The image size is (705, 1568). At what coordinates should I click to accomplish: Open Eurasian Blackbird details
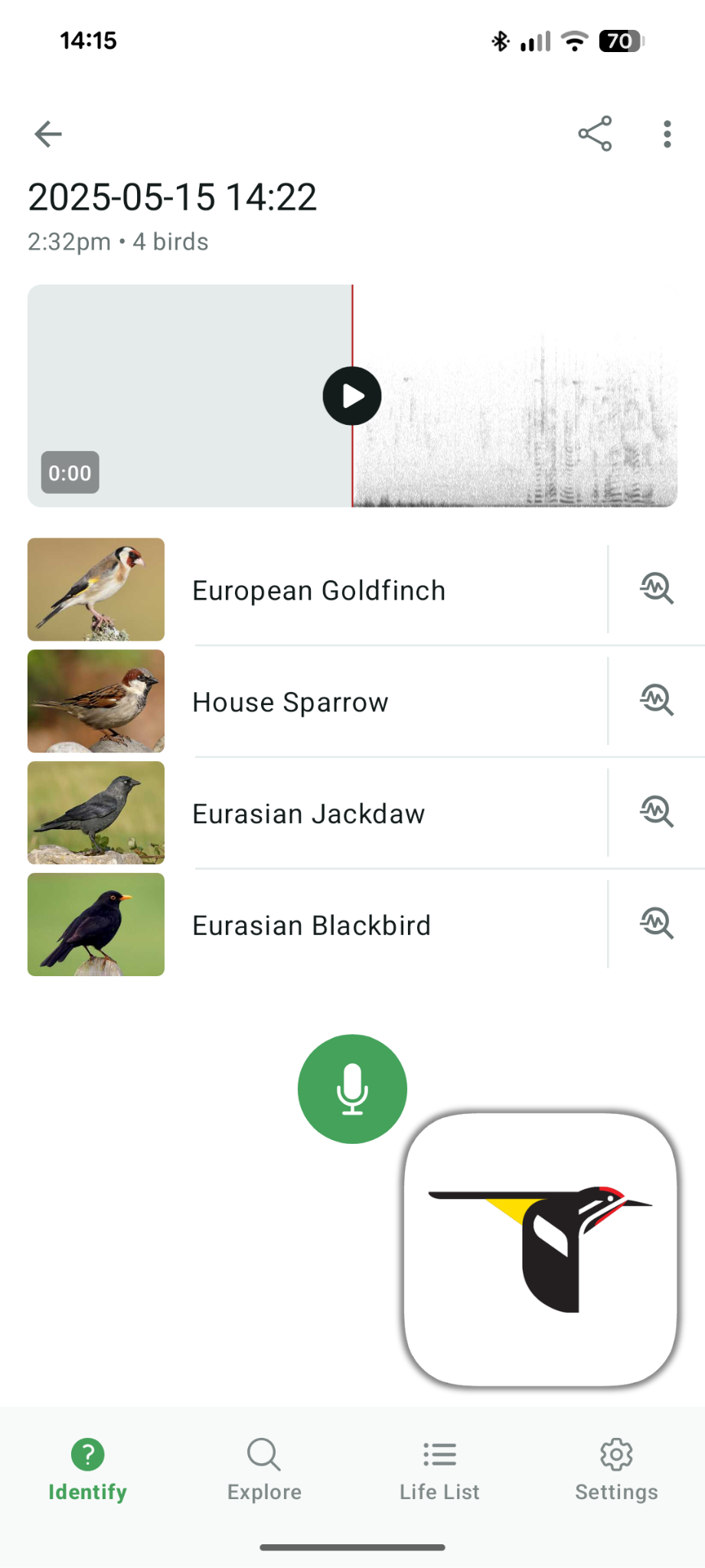312,926
